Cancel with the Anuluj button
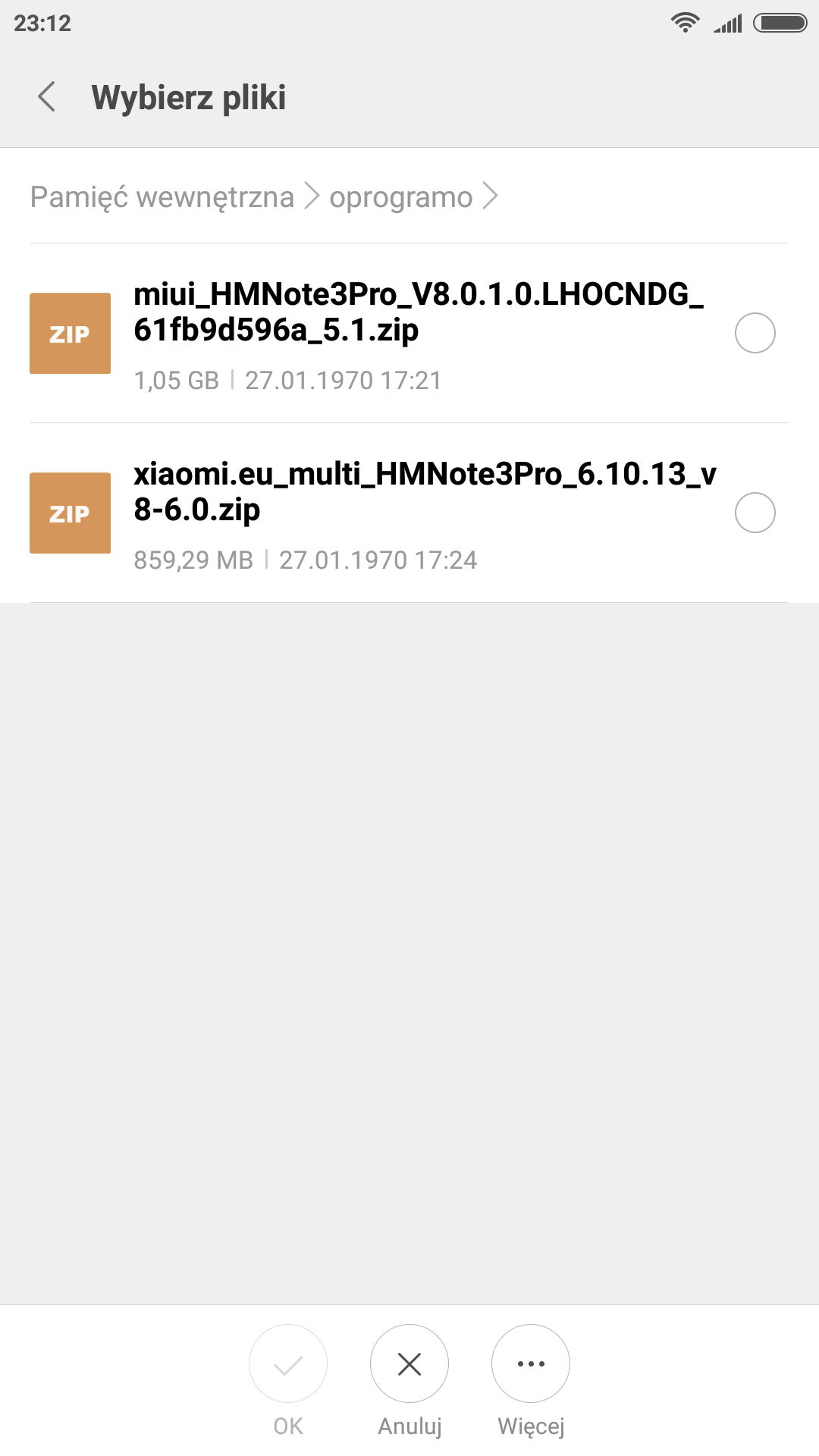819x1456 pixels. 409,1363
